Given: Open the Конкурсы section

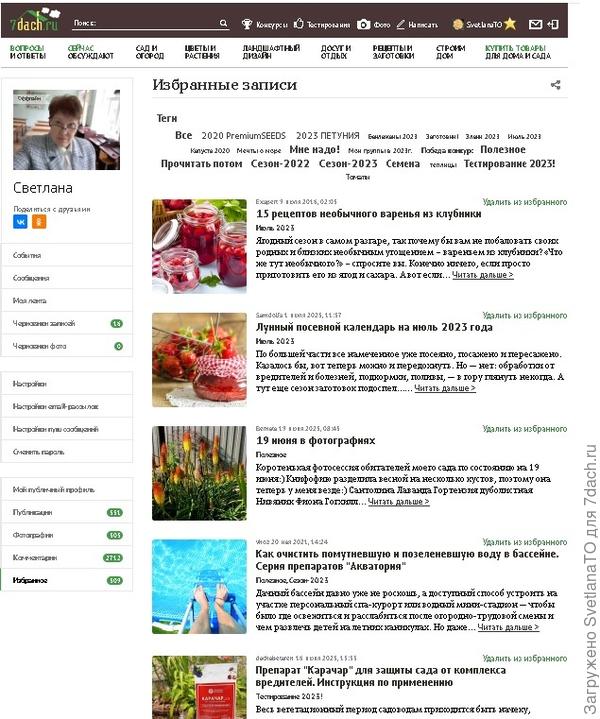Looking at the screenshot, I should pos(265,23).
